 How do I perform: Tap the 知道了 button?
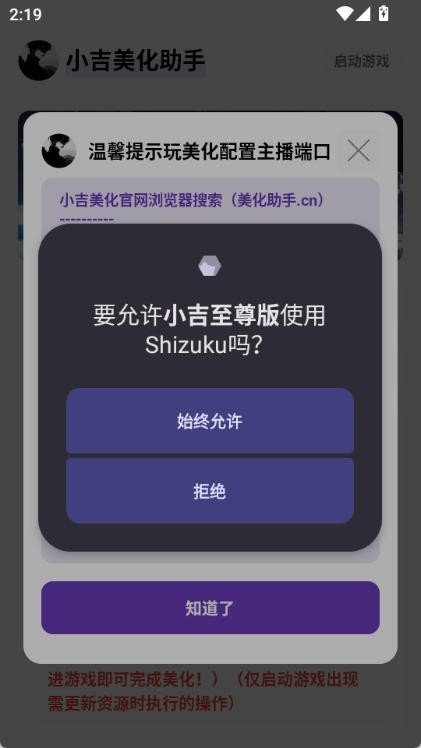210,608
